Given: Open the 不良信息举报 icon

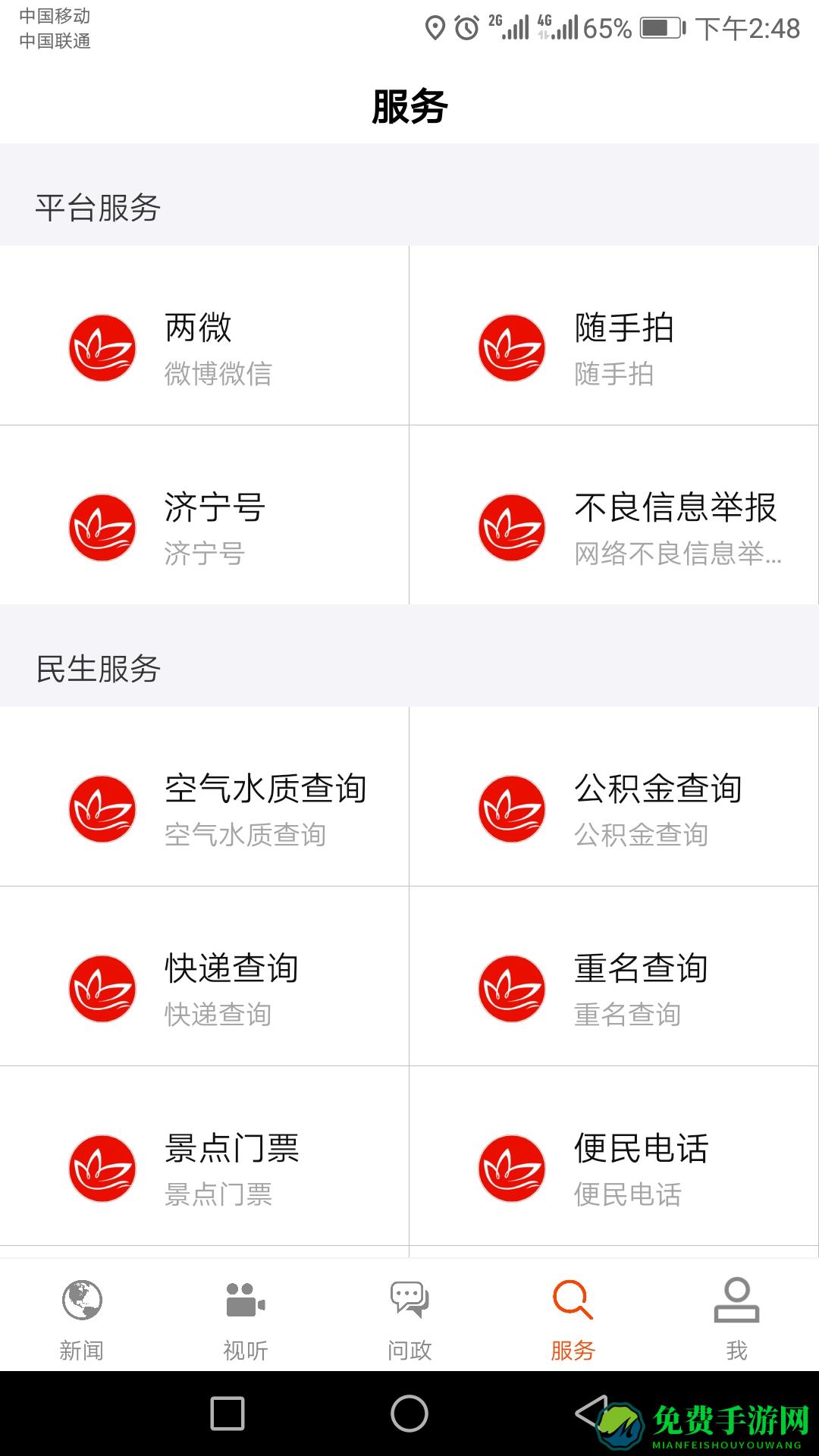Looking at the screenshot, I should (x=512, y=529).
